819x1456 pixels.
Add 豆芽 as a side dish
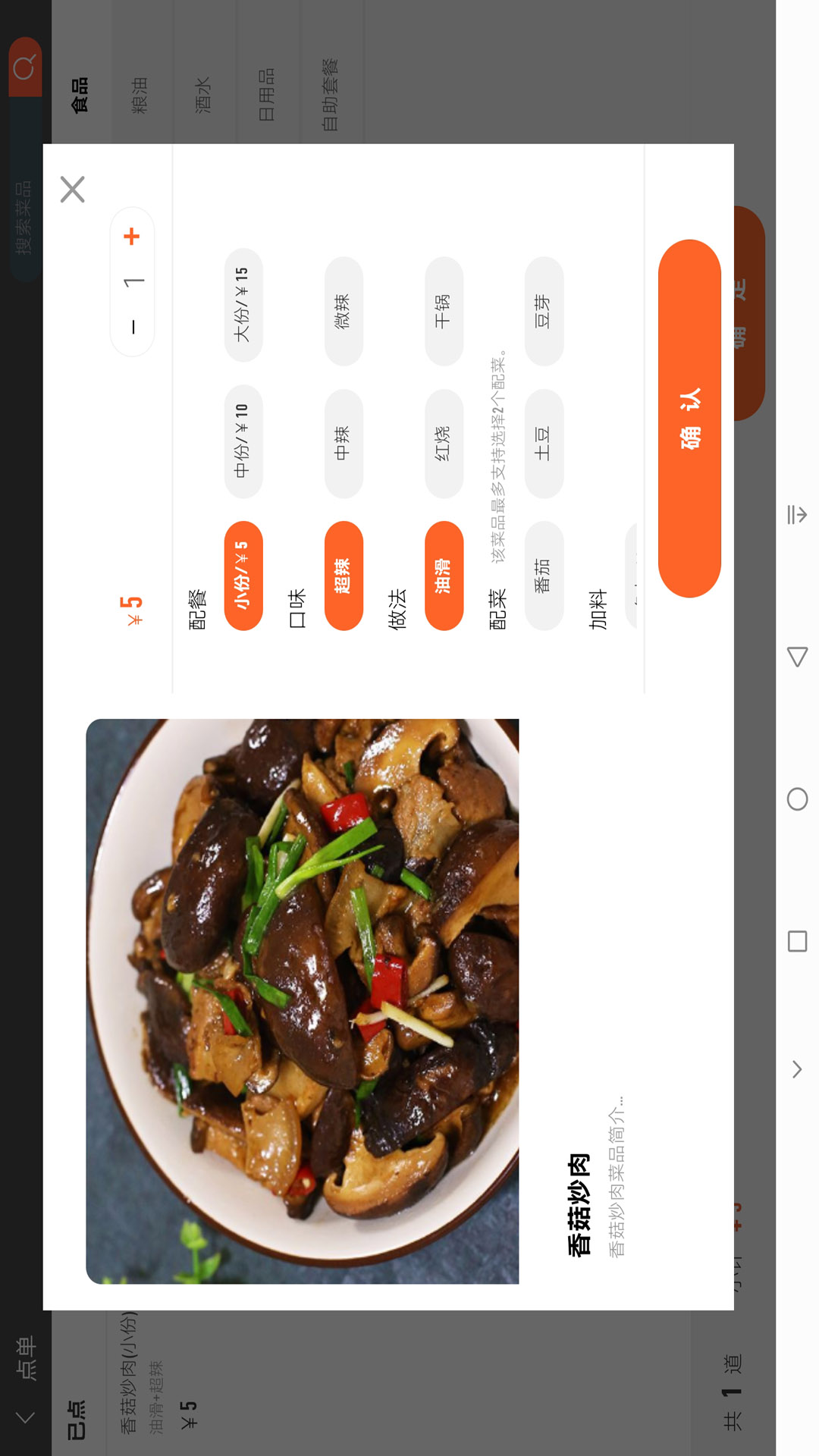click(x=544, y=311)
